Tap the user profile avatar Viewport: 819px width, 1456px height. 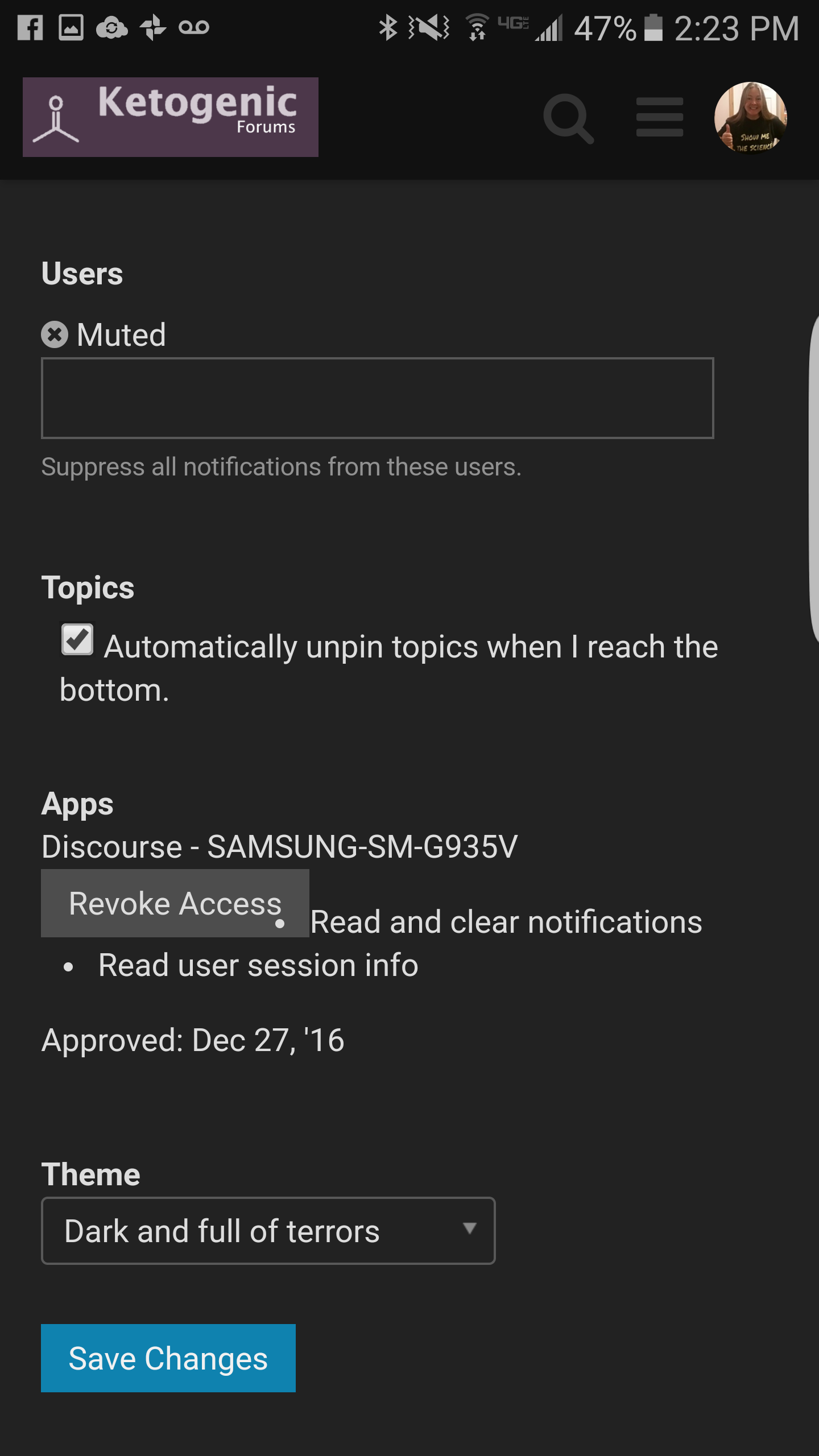(x=751, y=118)
